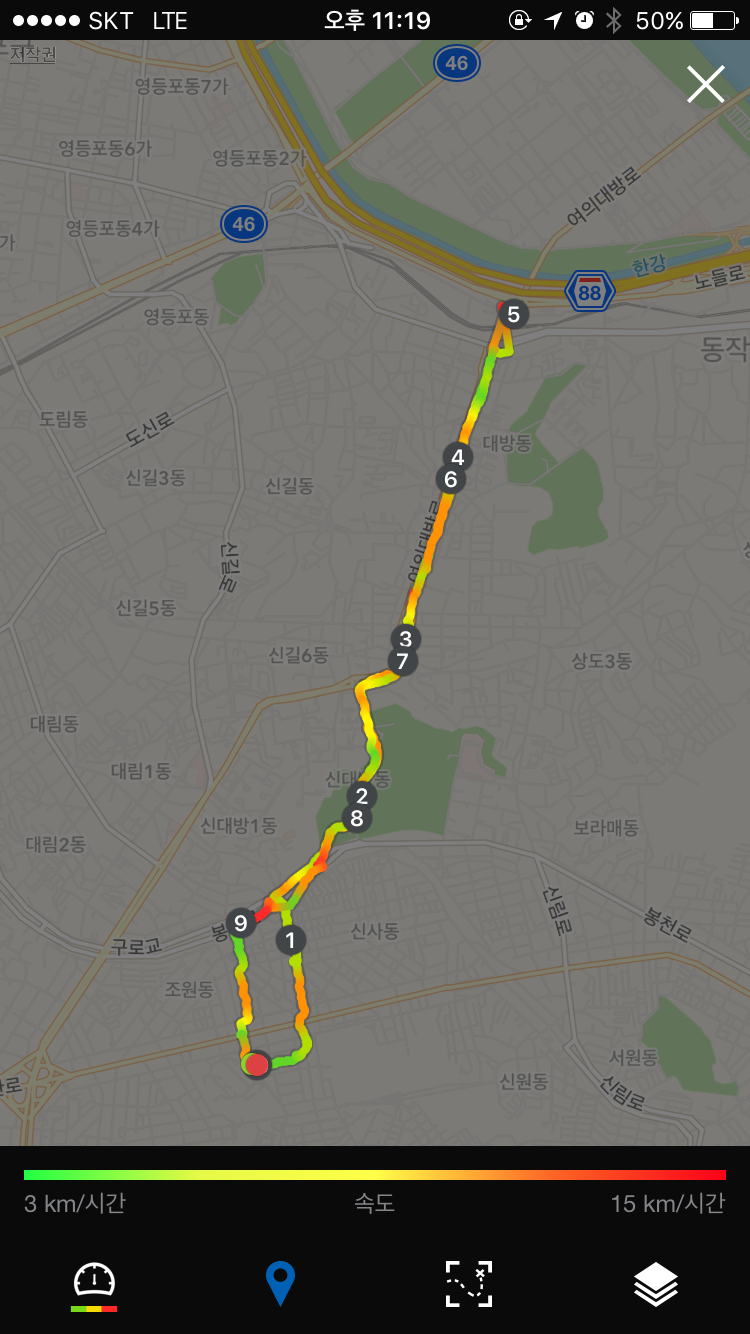Select the speed color overlay
Viewport: 750px width, 1334px height.
click(x=95, y=1284)
